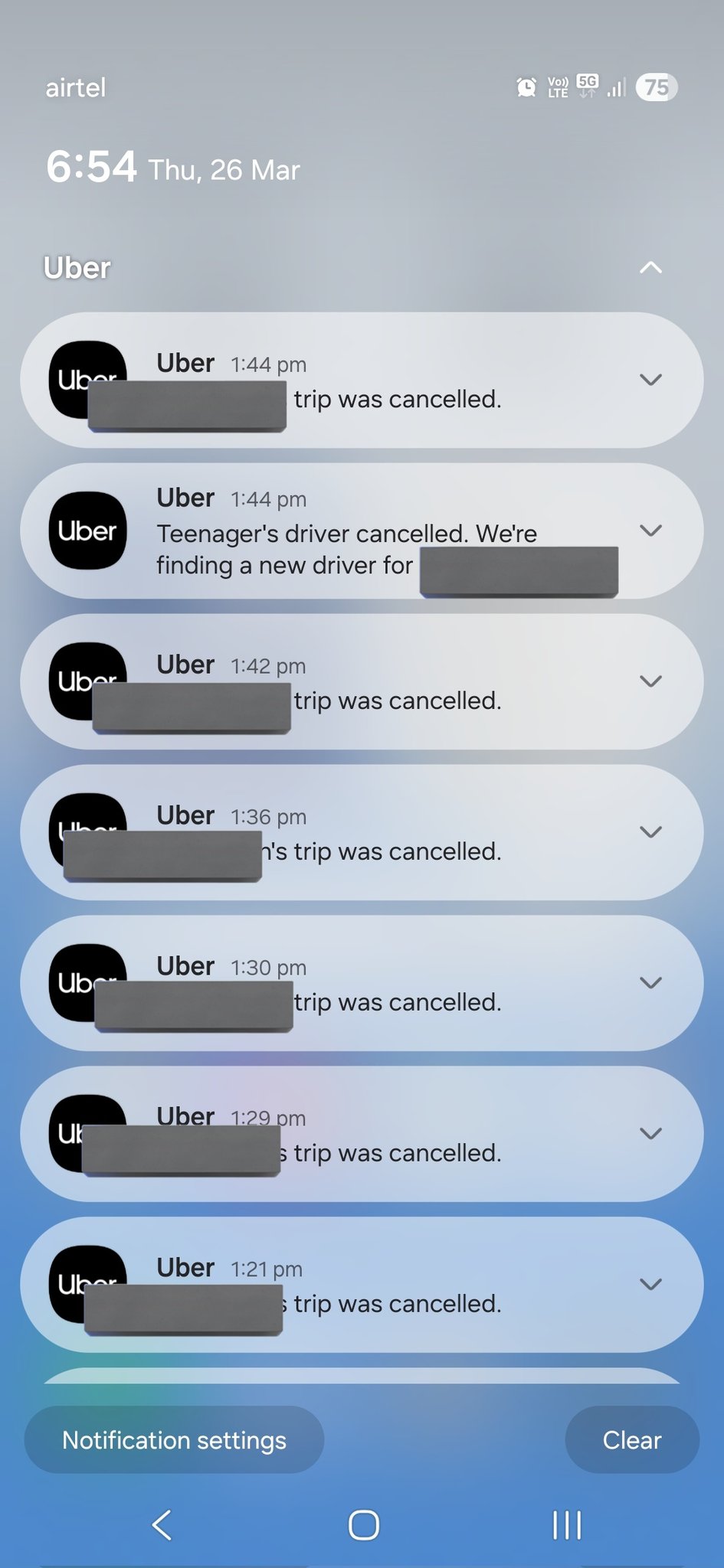The height and width of the screenshot is (1568, 724).
Task: Go to the home screen
Action: click(x=363, y=1524)
